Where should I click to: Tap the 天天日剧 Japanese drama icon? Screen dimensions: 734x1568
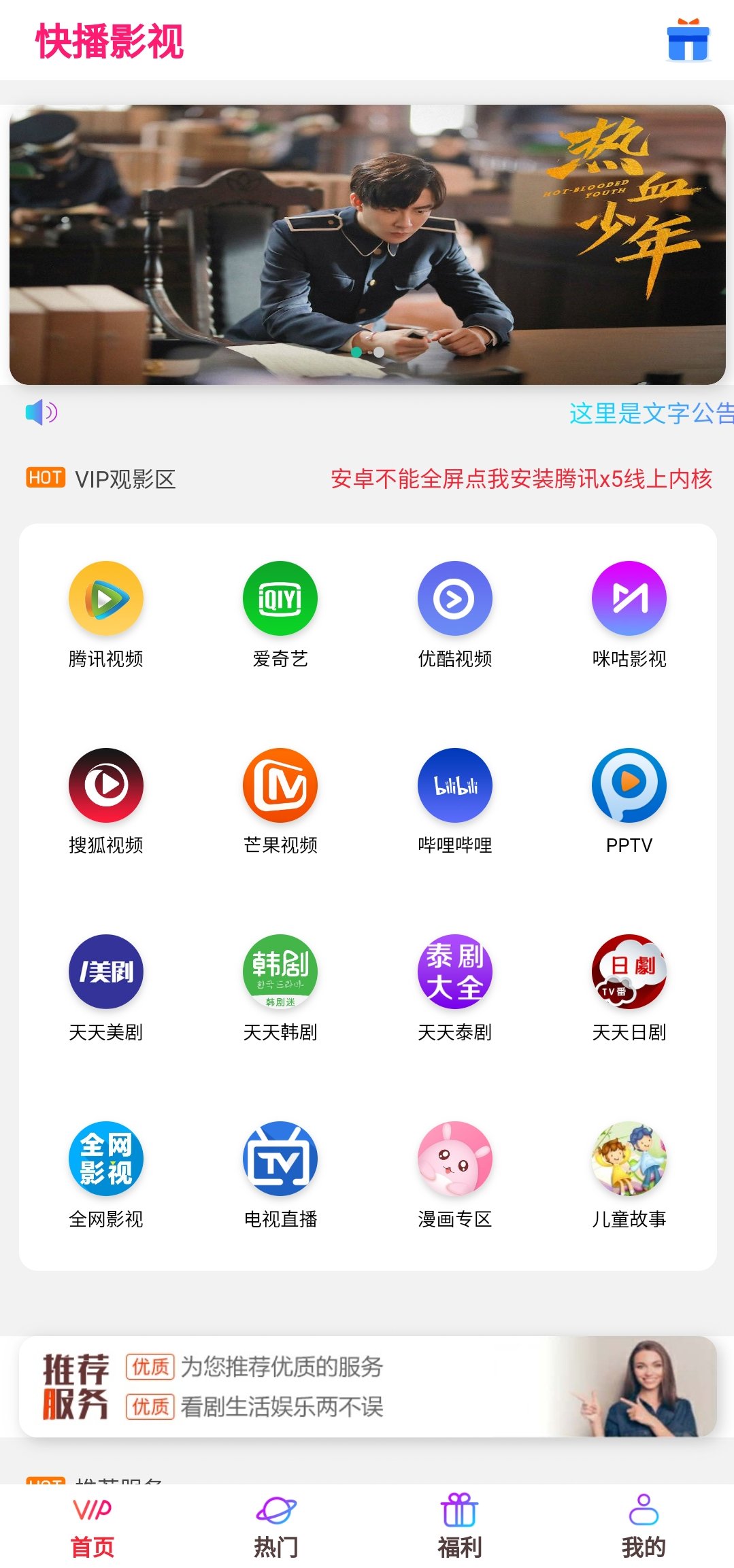tap(629, 972)
